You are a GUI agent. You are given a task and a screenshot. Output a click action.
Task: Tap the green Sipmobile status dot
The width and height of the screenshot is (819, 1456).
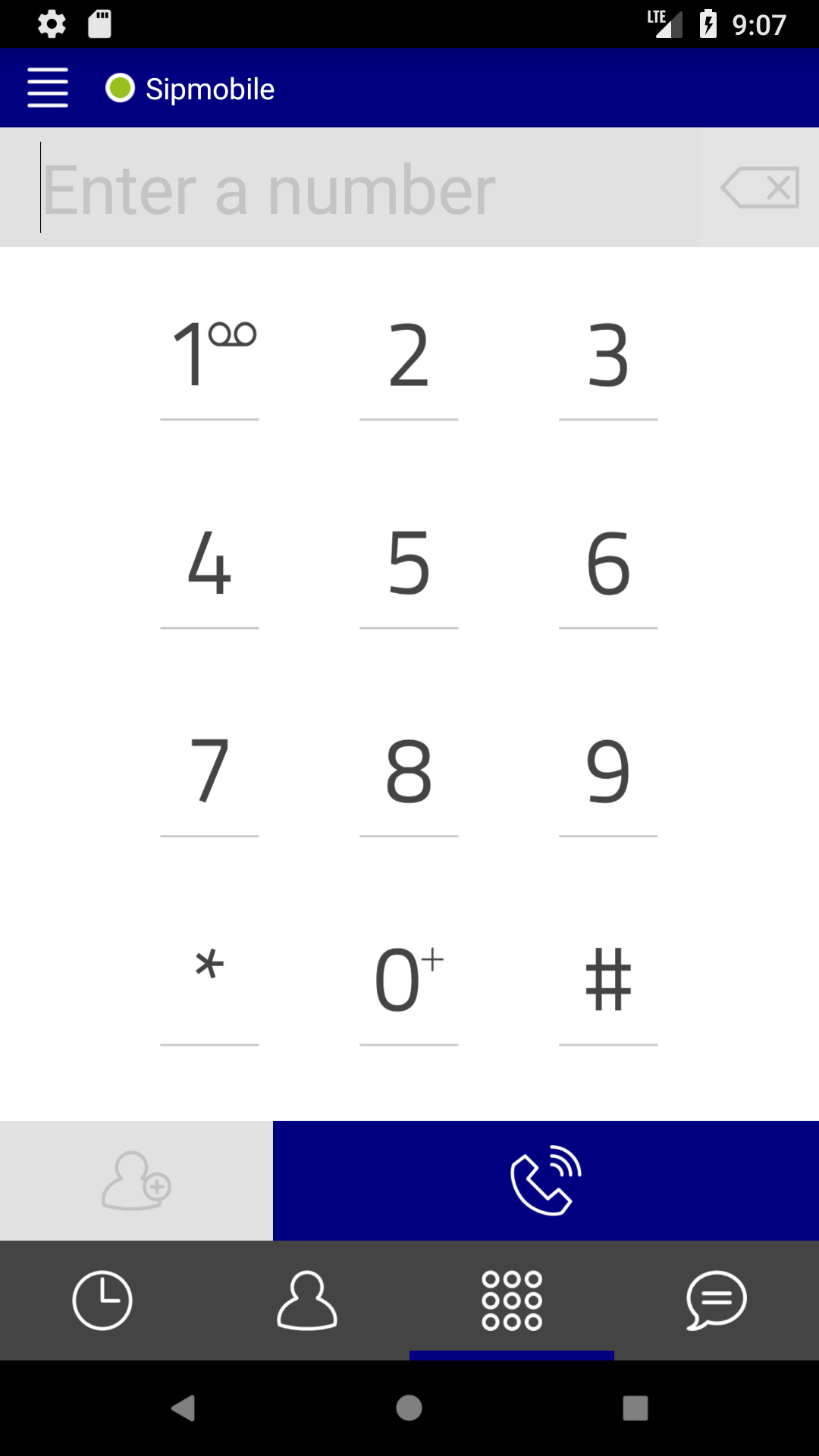pos(119,88)
